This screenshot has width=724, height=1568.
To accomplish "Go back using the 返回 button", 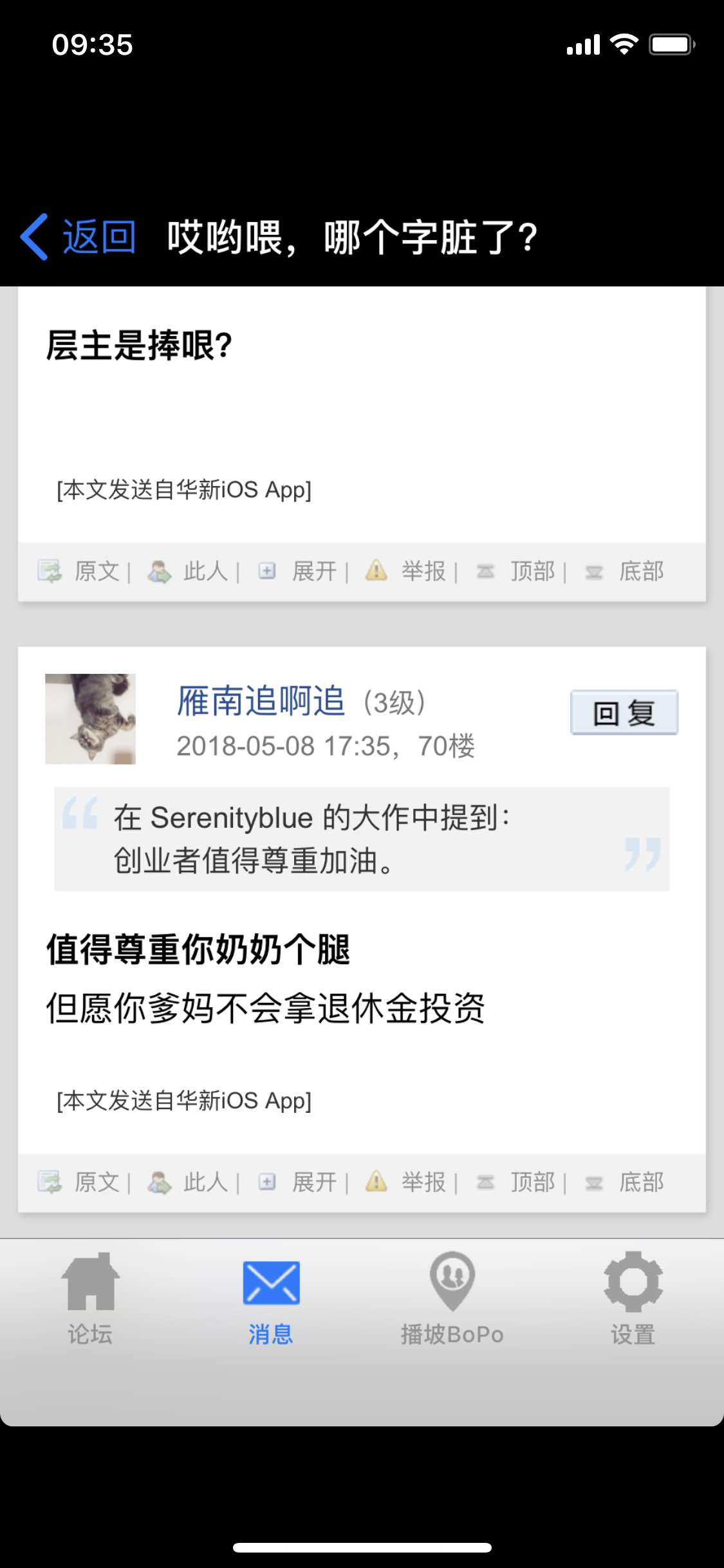I will click(79, 237).
